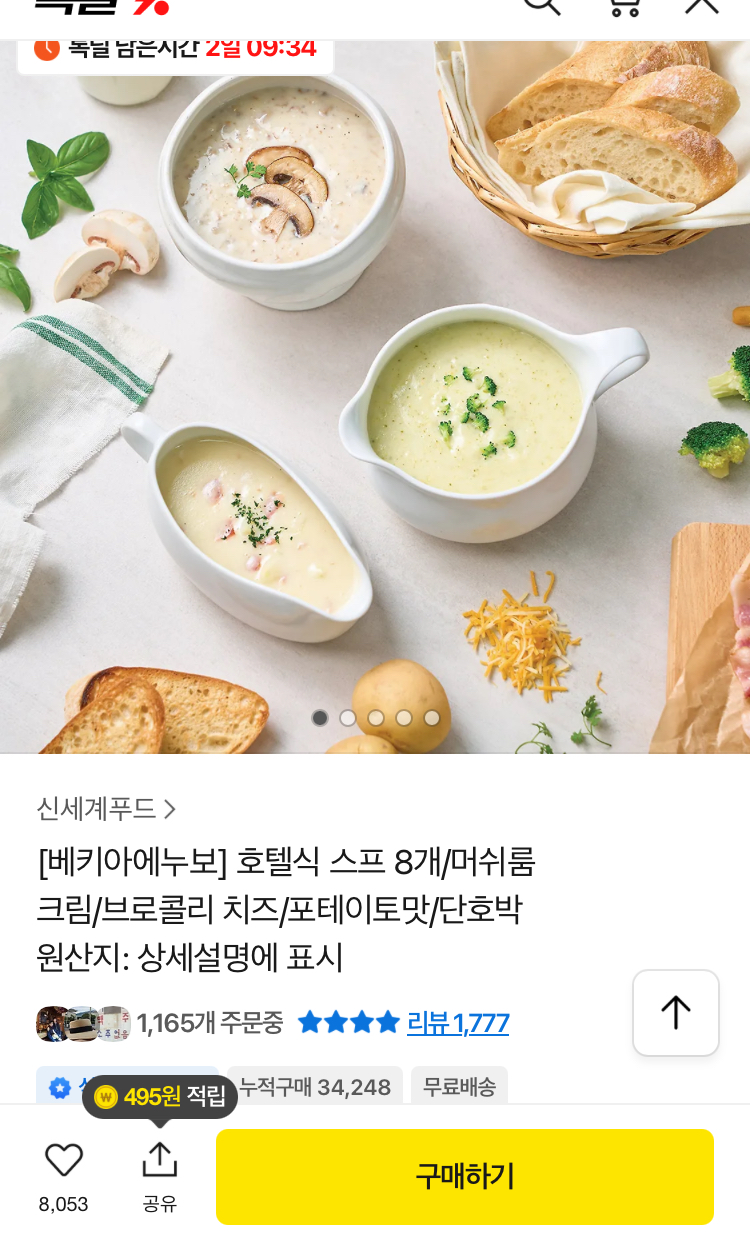View the main soup product image

click(x=375, y=397)
